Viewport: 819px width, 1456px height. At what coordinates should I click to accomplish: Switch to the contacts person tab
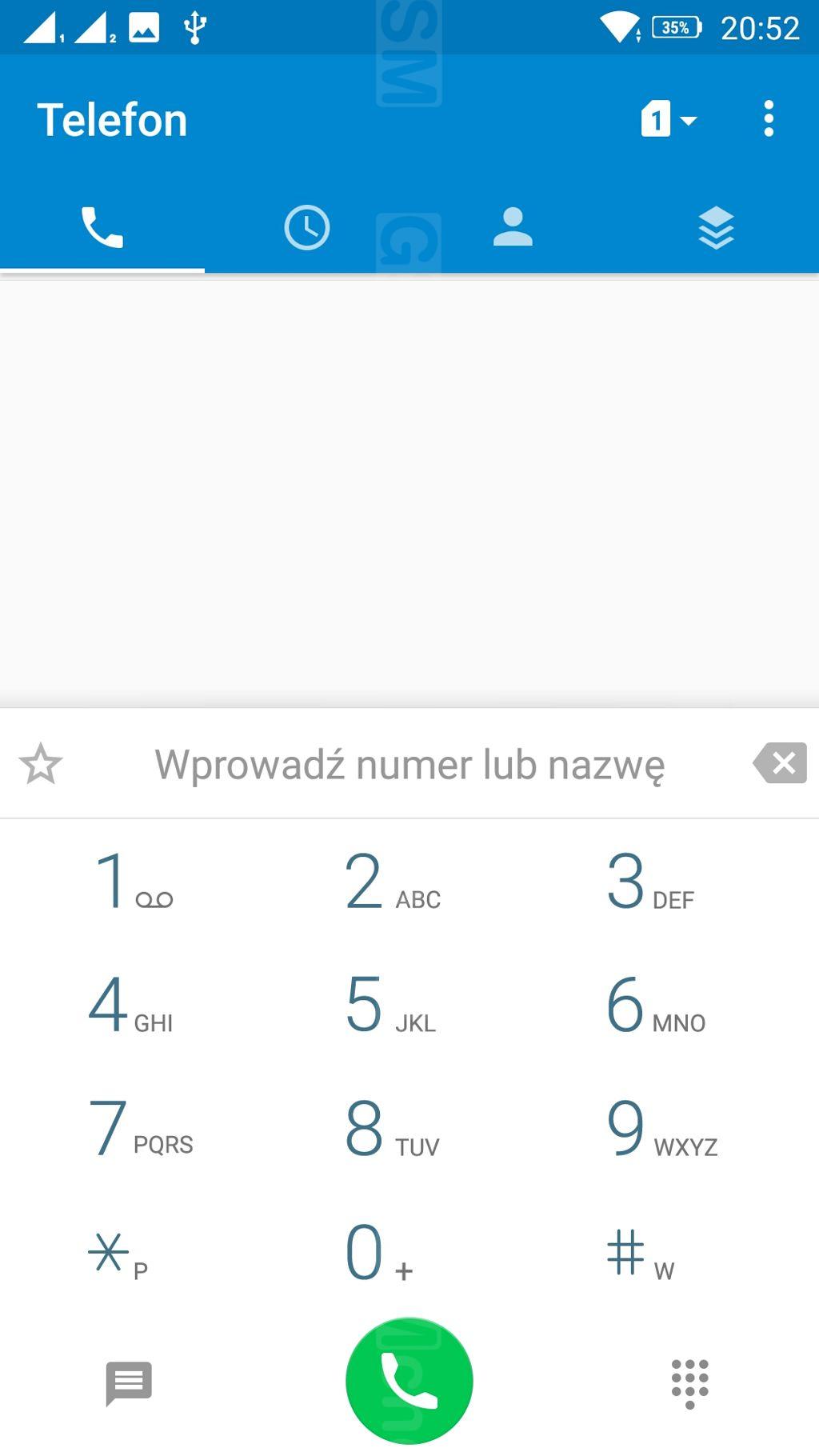coord(512,228)
